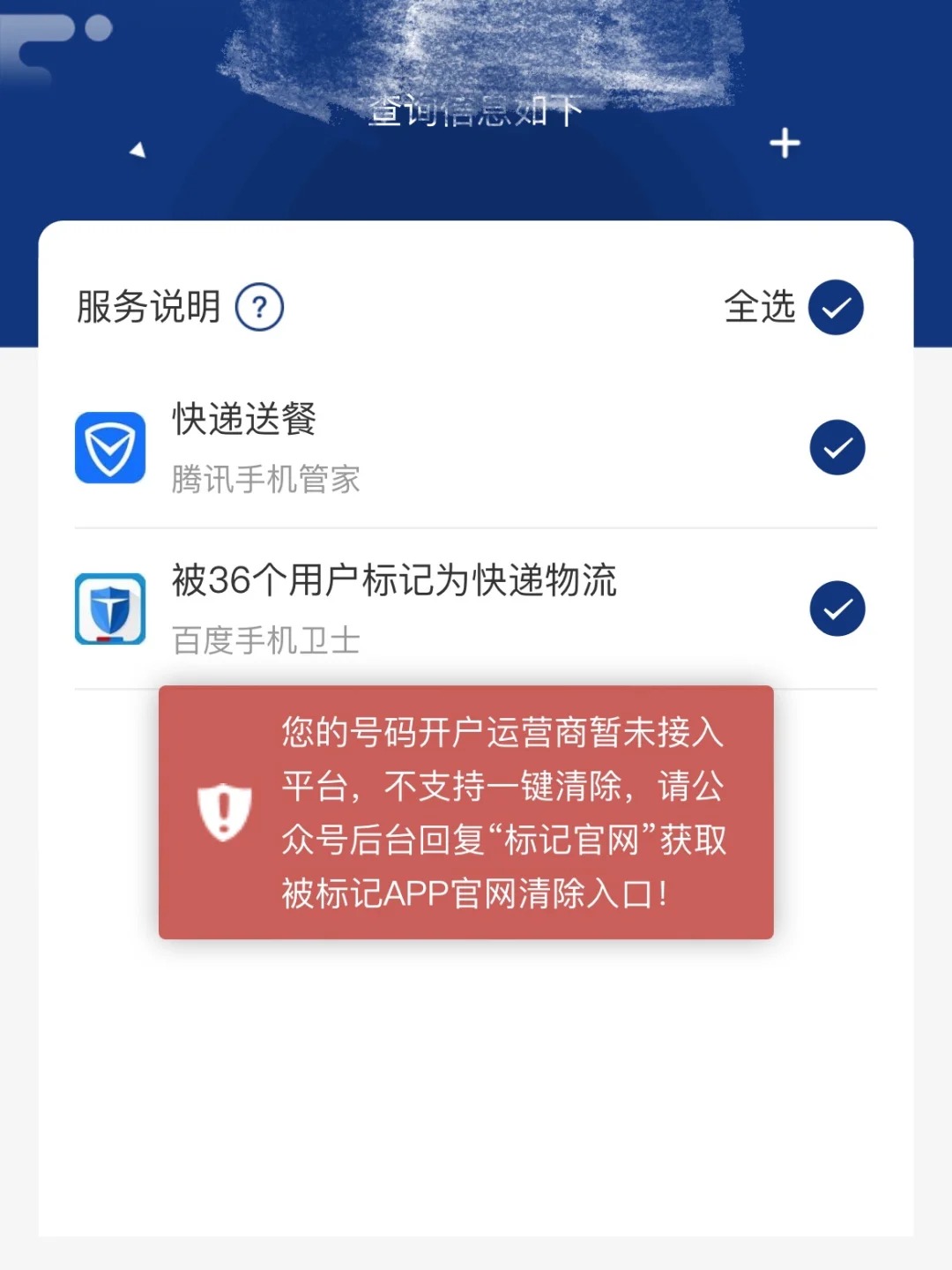The width and height of the screenshot is (952, 1270).
Task: Click the 全选 blue checkmark circle
Action: pyautogui.click(x=836, y=306)
